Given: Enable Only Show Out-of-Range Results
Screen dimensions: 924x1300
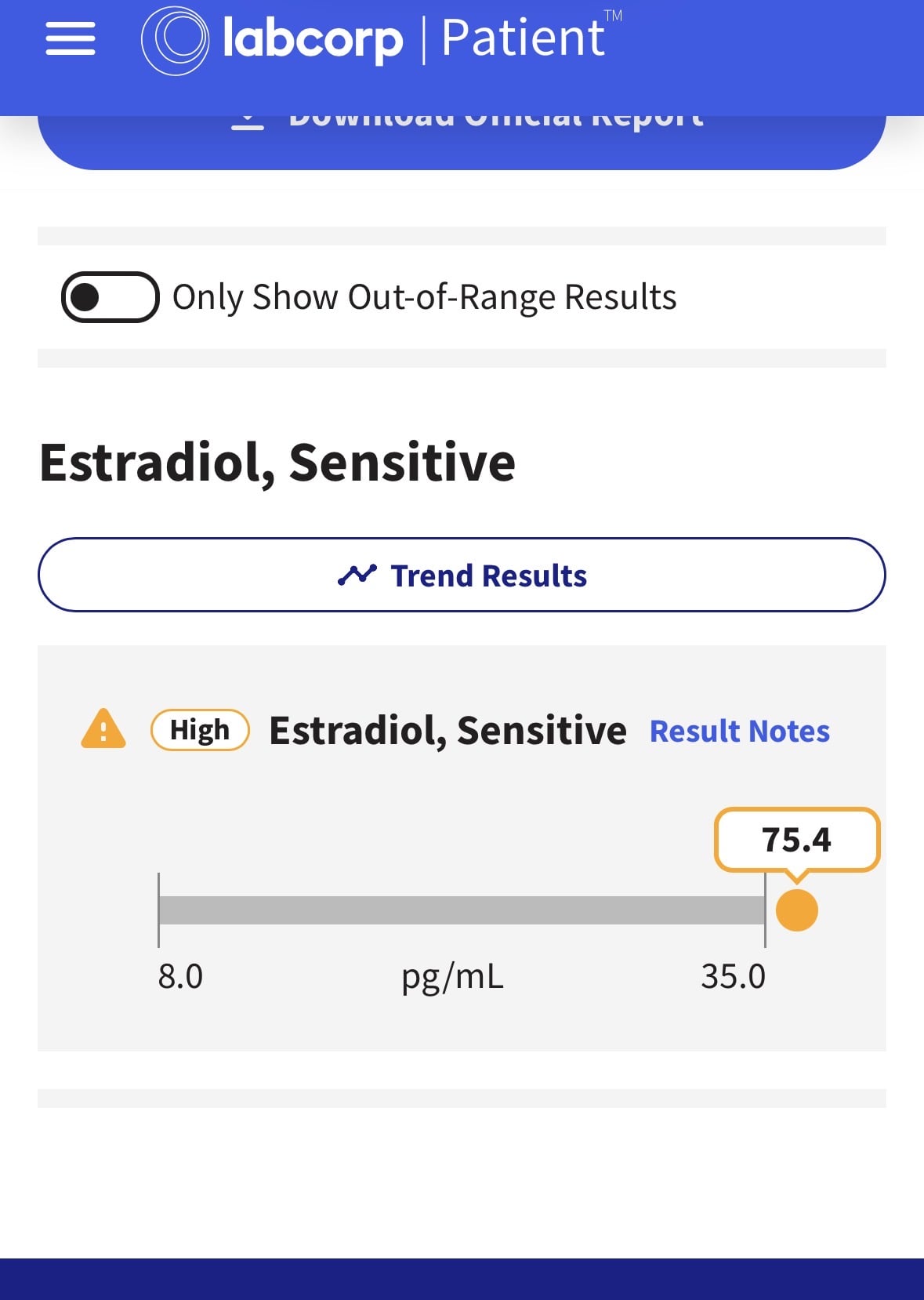Looking at the screenshot, I should pyautogui.click(x=111, y=297).
